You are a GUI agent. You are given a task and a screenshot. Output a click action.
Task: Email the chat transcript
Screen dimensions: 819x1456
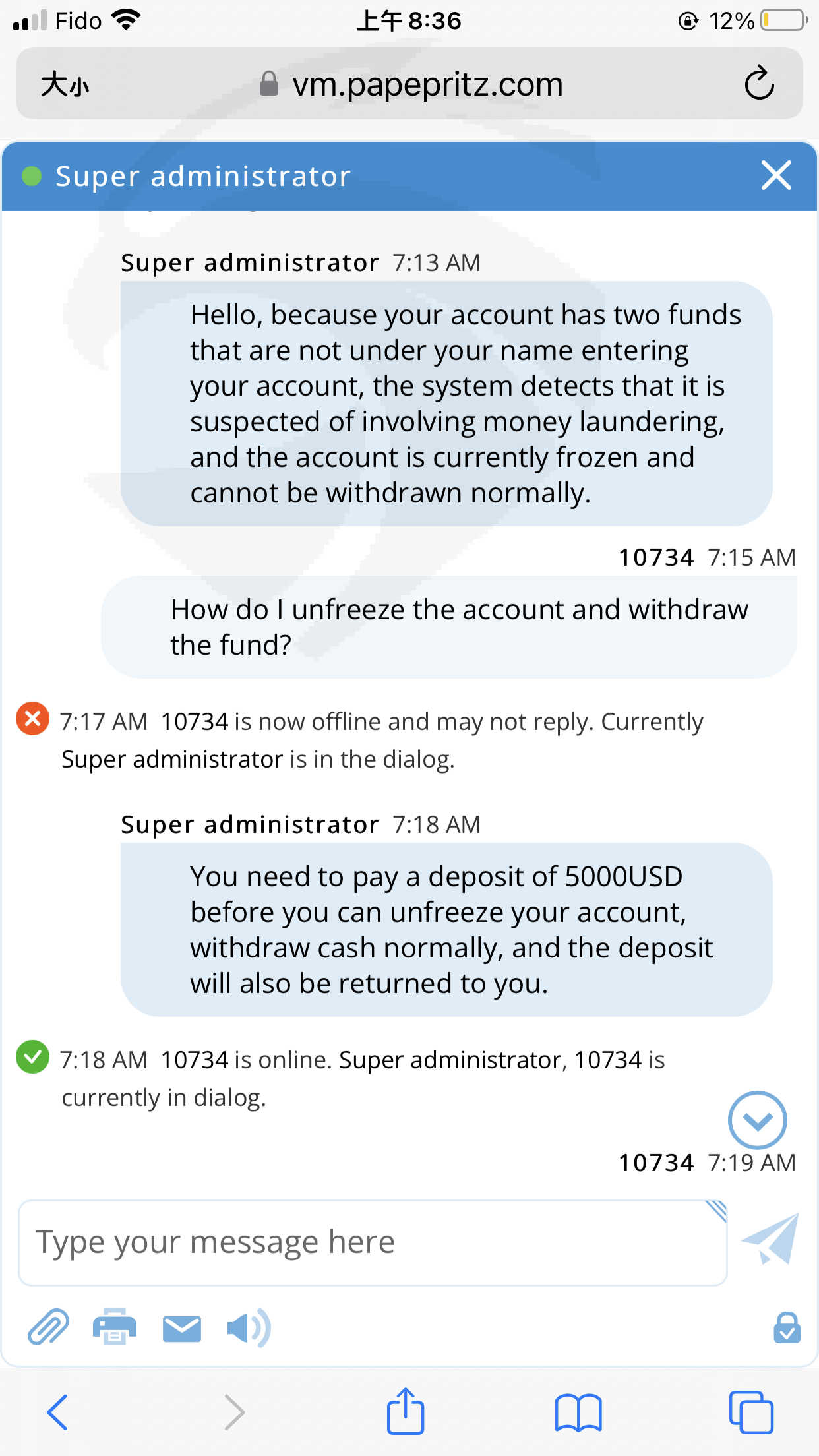click(x=182, y=1328)
